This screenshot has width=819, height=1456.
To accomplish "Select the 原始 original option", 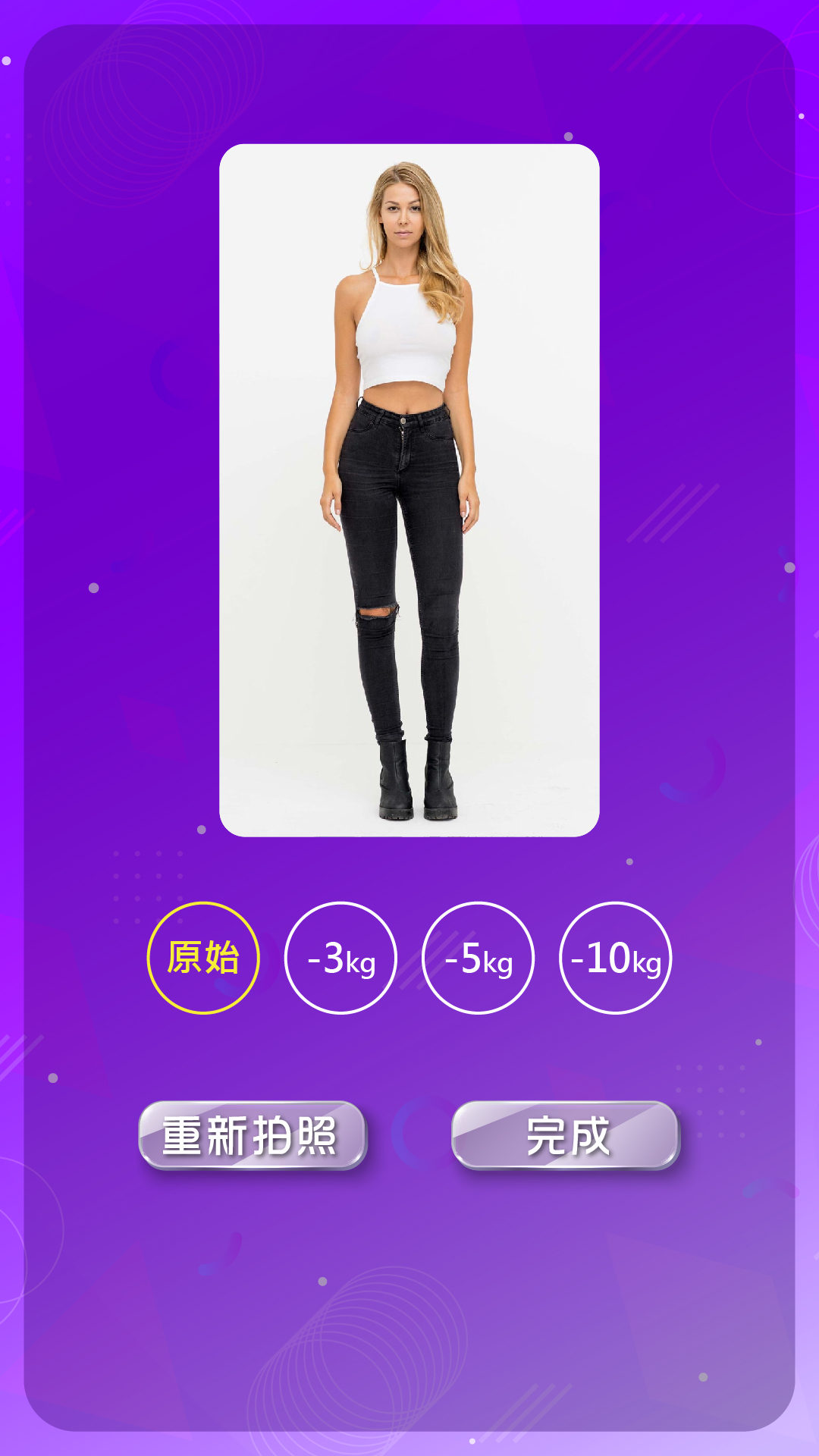I will (203, 958).
